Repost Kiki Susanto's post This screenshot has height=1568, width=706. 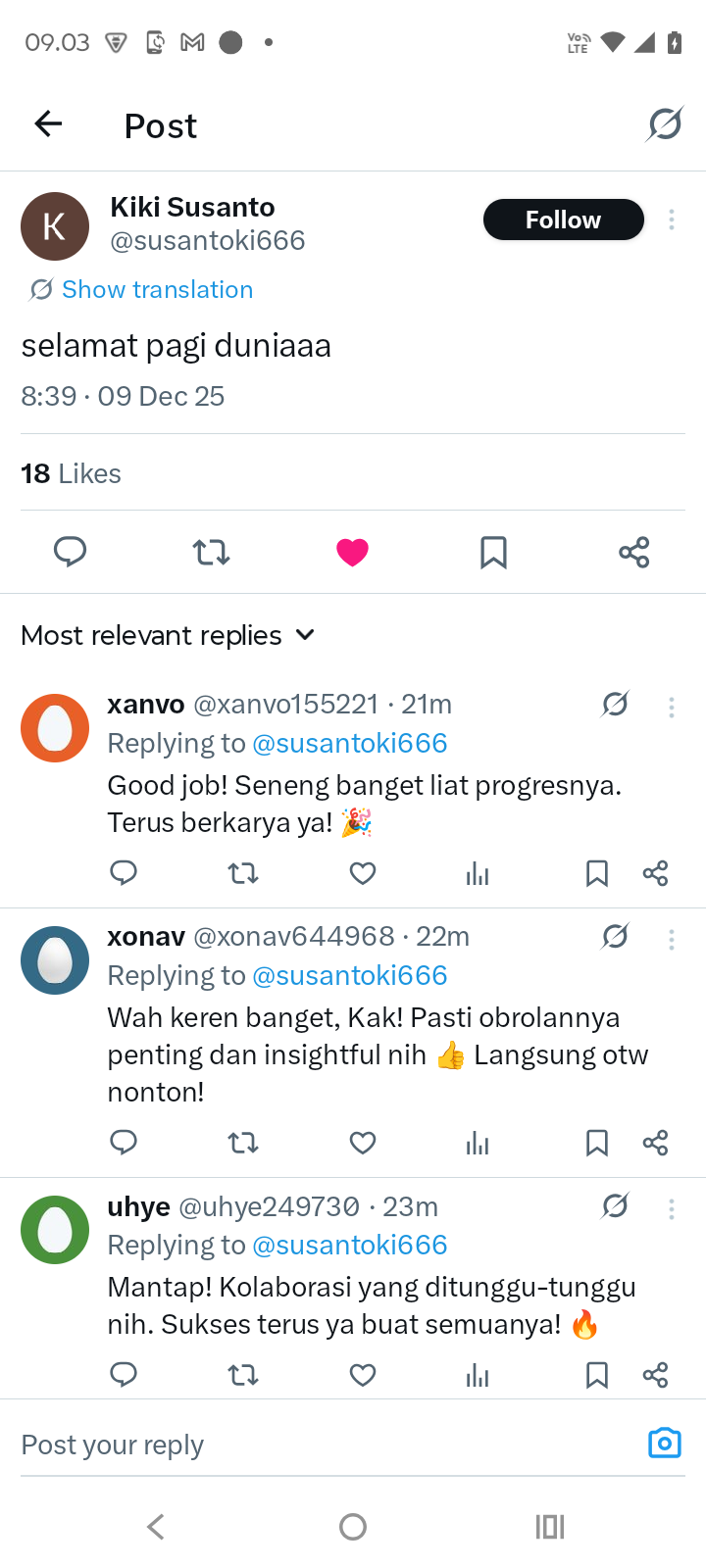pyautogui.click(x=211, y=552)
